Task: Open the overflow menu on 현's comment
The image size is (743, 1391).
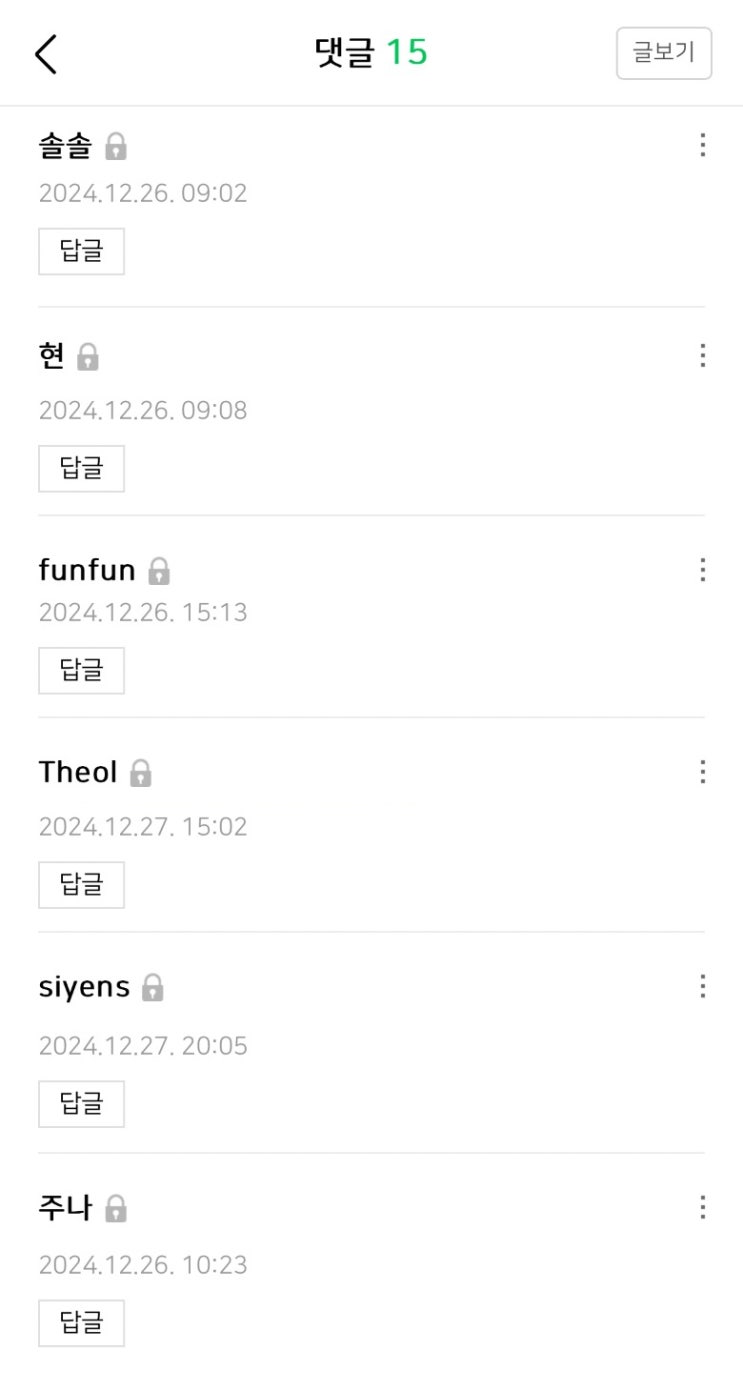Action: [703, 356]
